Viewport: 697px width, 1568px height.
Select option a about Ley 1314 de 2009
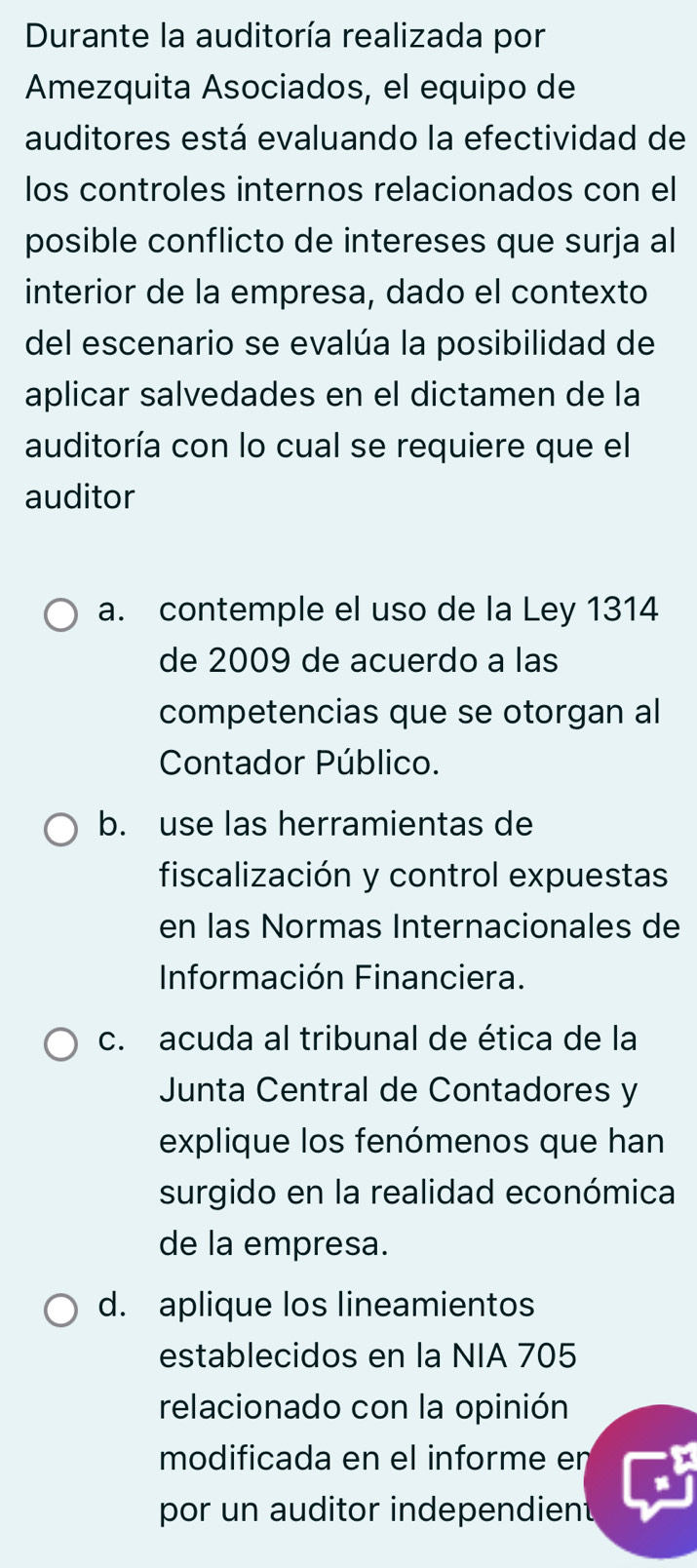(61, 616)
